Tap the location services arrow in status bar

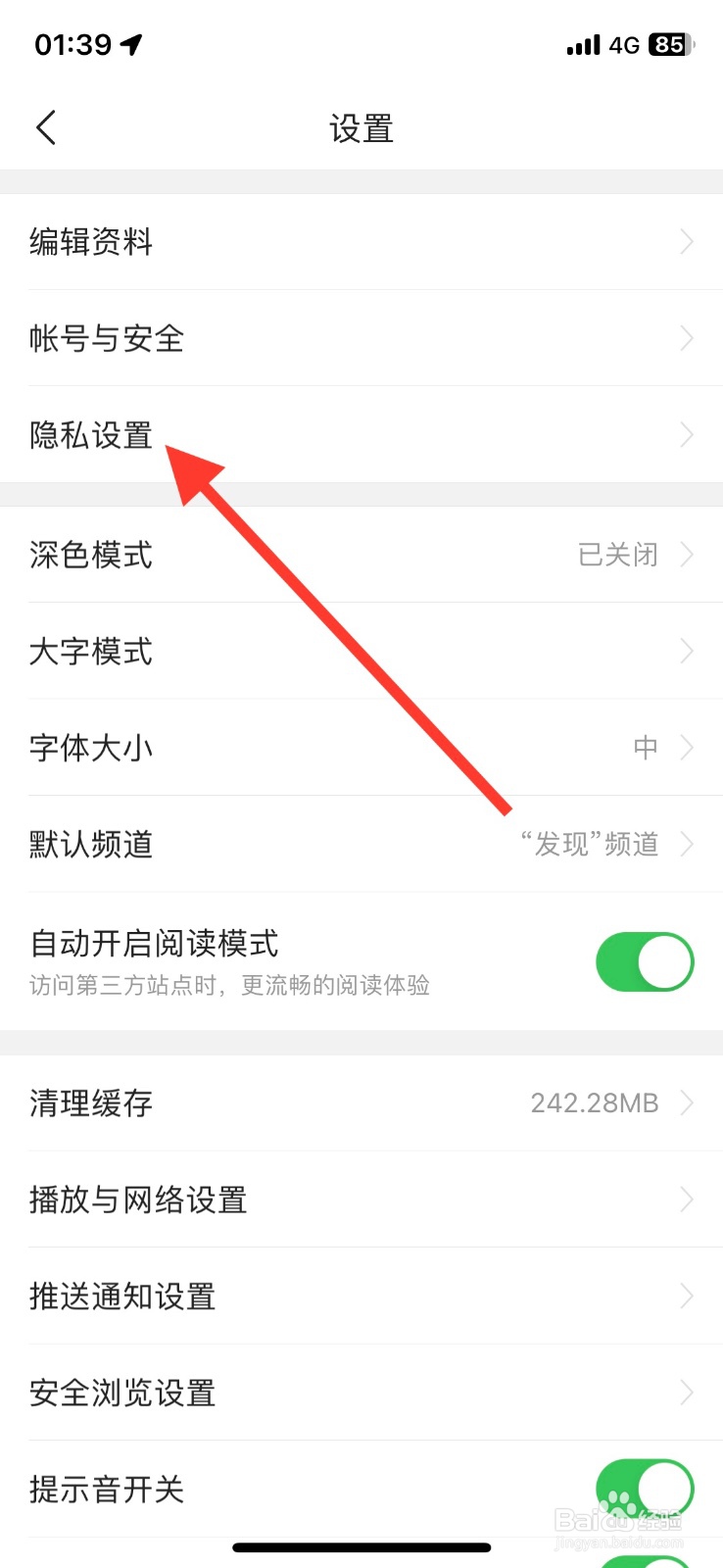tap(131, 41)
